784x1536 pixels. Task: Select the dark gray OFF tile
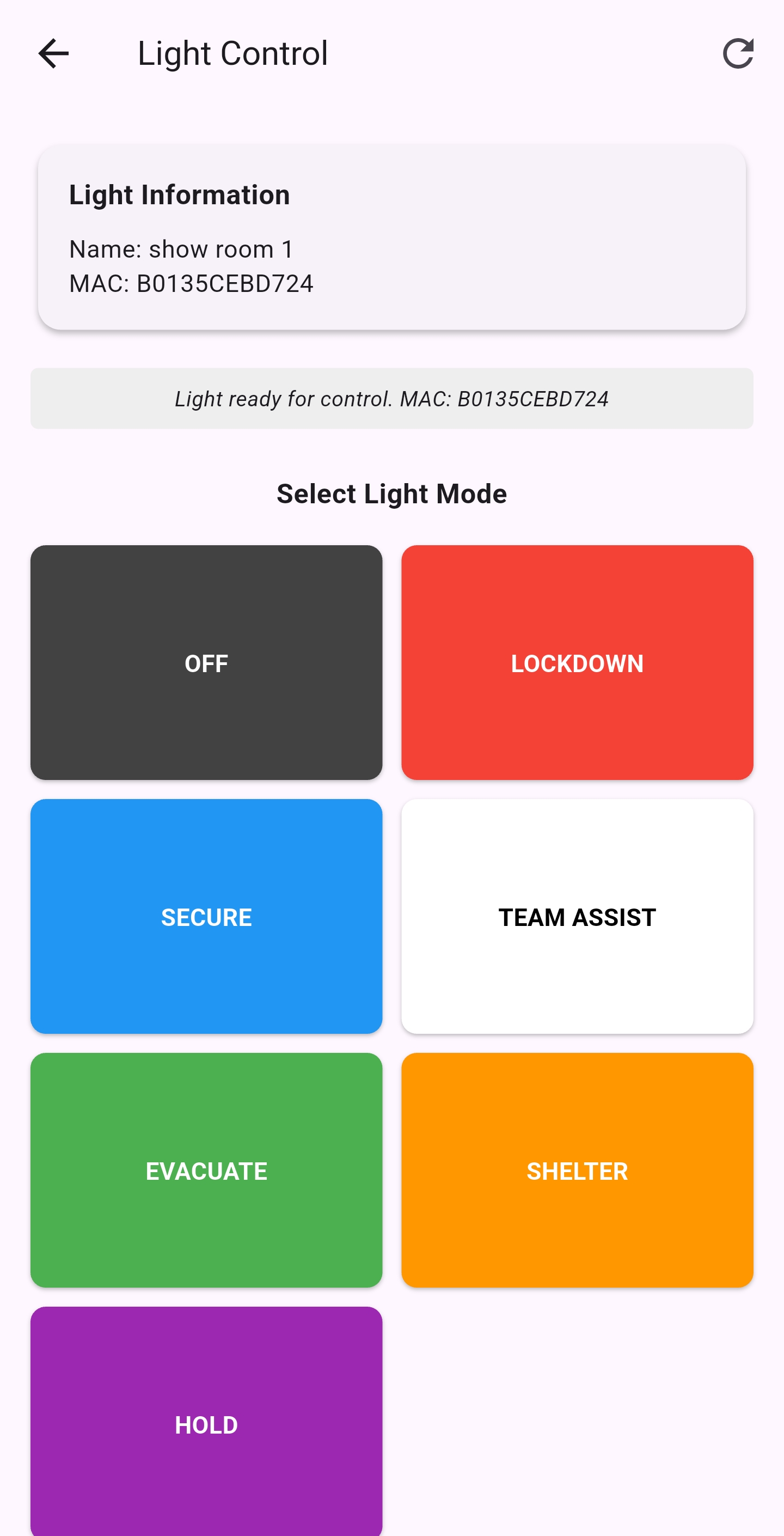point(206,663)
